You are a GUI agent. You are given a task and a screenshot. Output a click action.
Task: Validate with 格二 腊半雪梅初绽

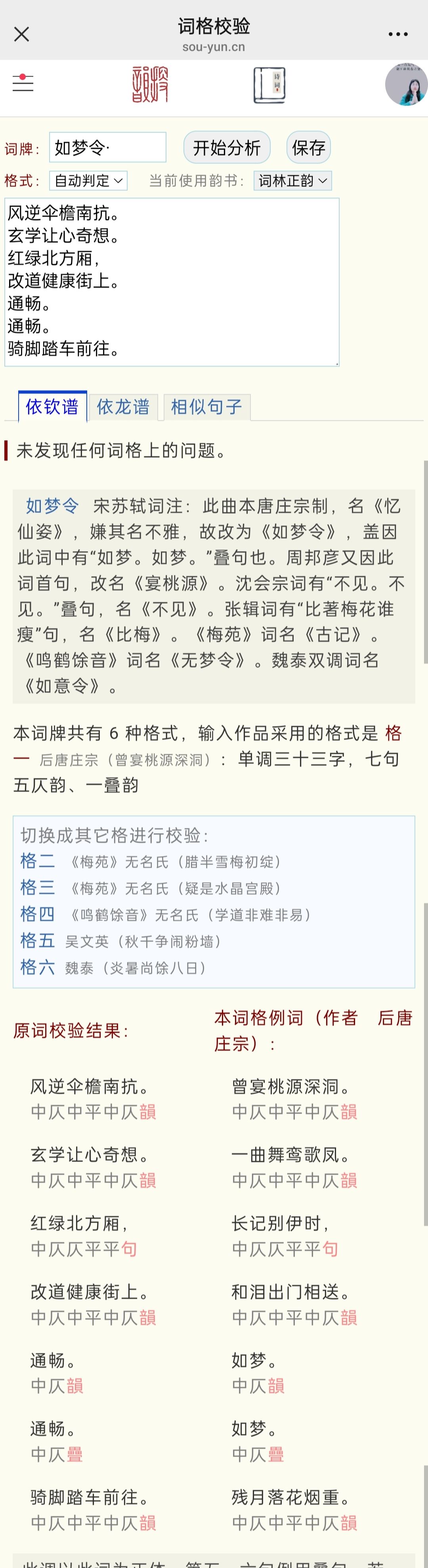point(38,861)
